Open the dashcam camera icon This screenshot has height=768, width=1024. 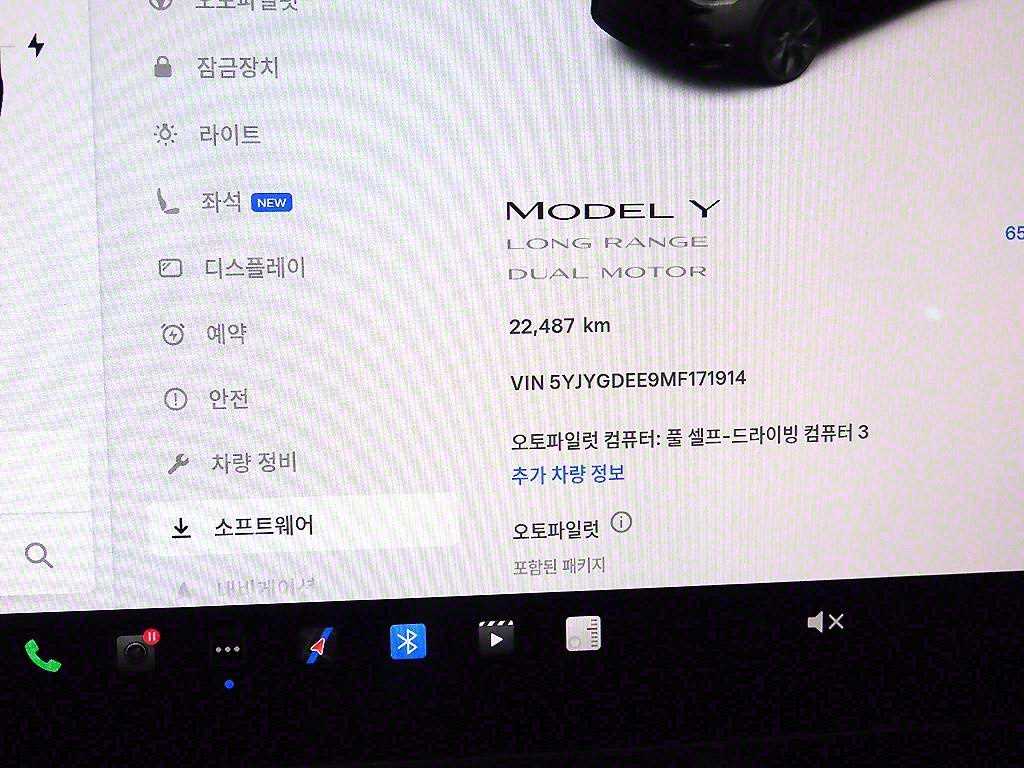tap(136, 653)
